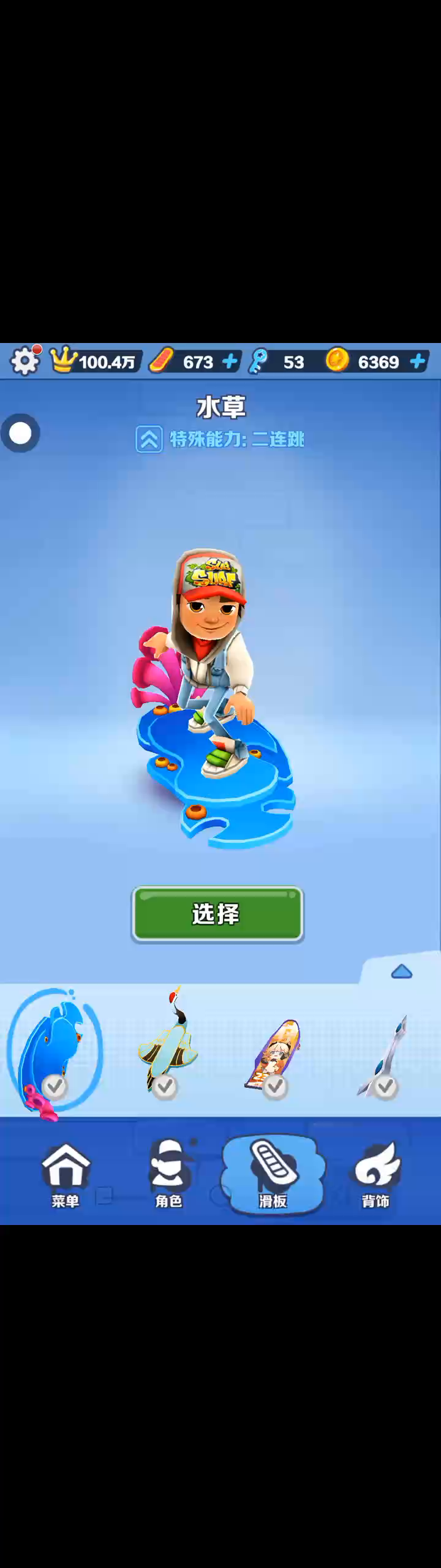This screenshot has height=1568, width=441.
Task: Switch to the 角色 tab
Action: click(168, 1175)
